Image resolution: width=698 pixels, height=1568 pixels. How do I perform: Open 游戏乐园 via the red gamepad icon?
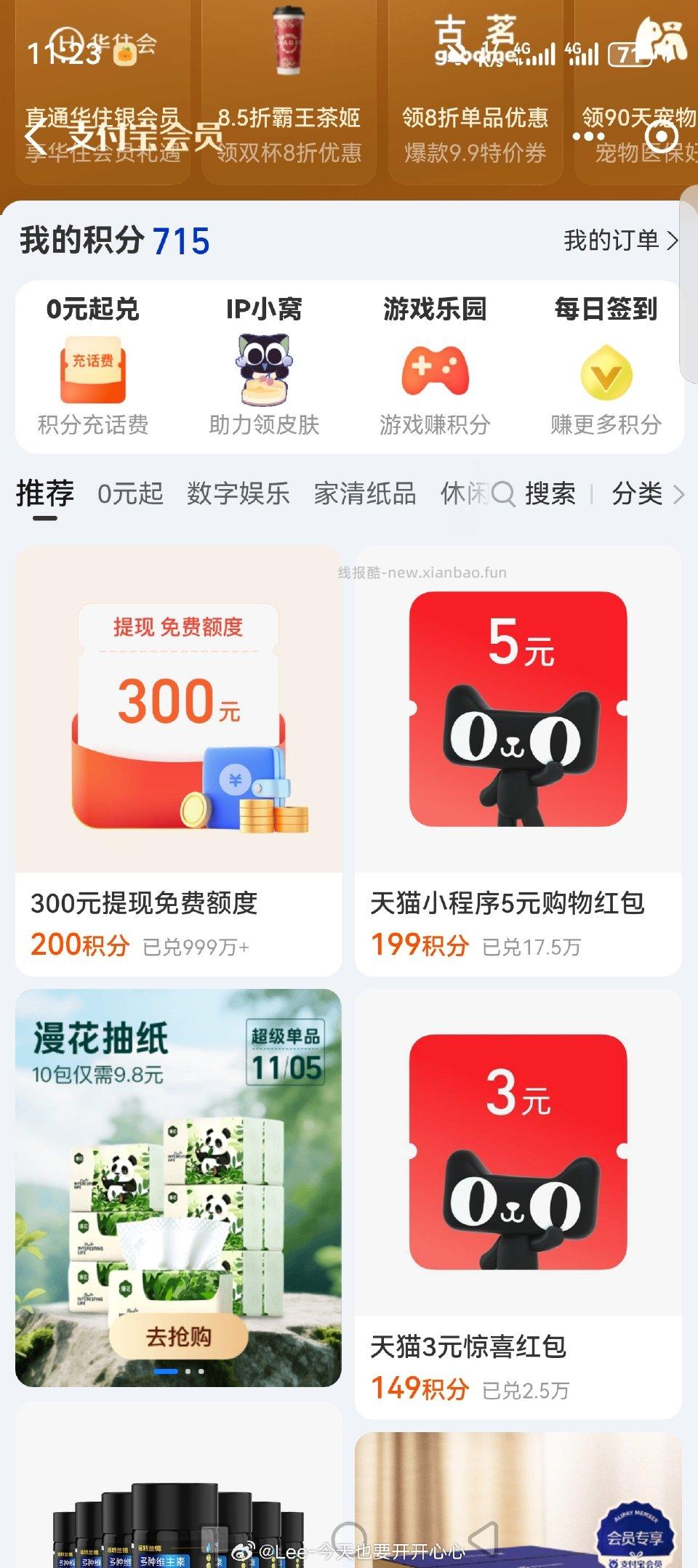pos(436,371)
